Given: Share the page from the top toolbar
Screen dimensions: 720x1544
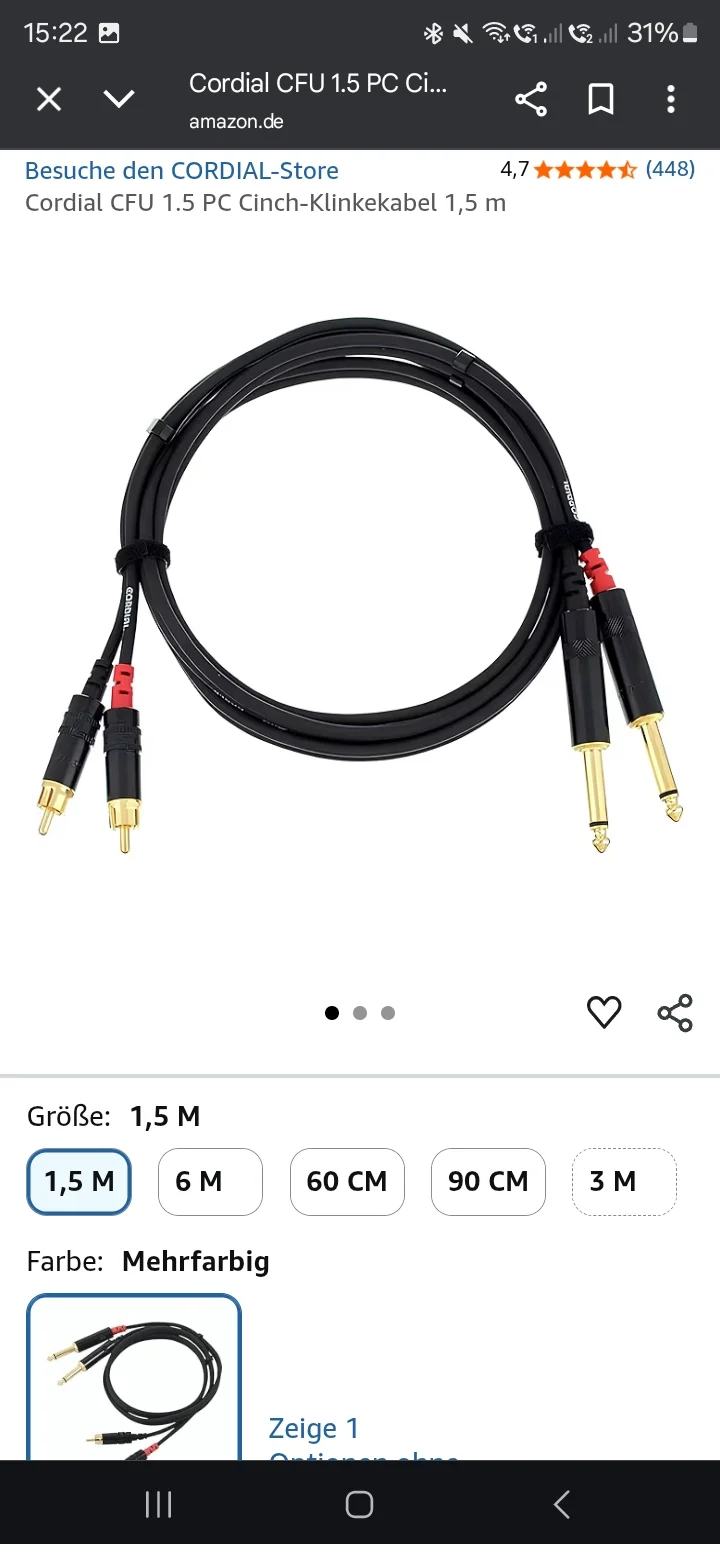Looking at the screenshot, I should coord(531,99).
